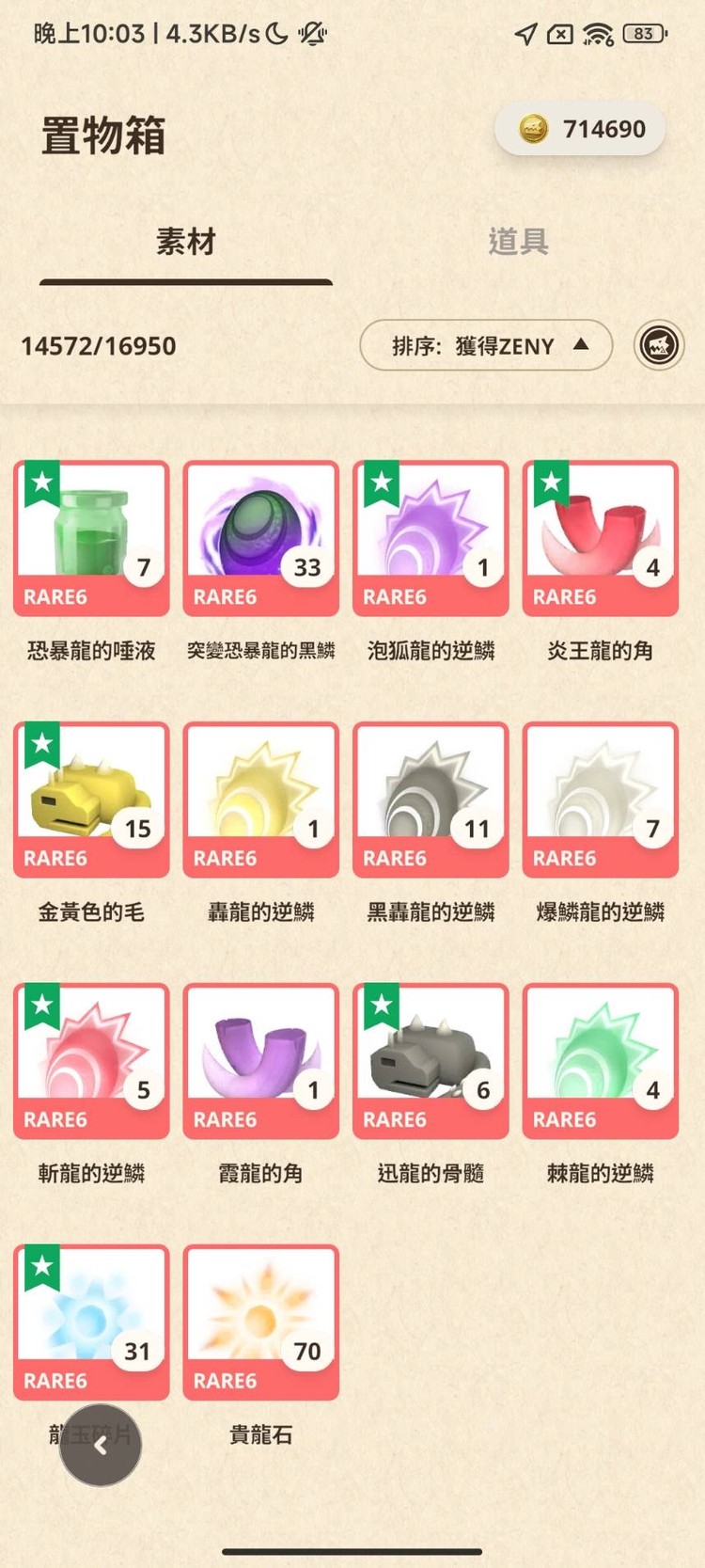Screen dimensions: 705x1568
Task: Switch to the 道具 tab
Action: tap(516, 242)
